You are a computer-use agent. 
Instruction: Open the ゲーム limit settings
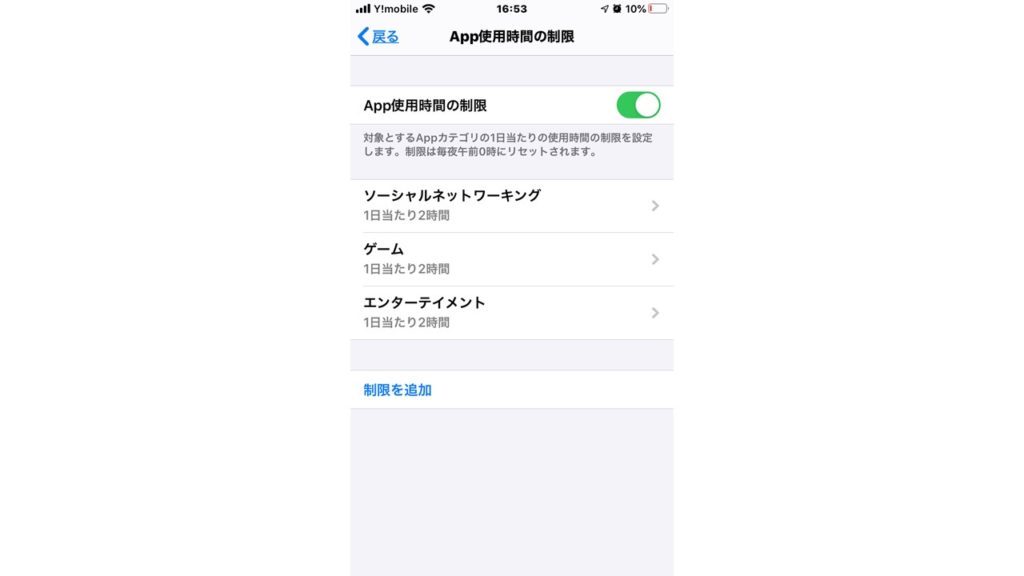(x=511, y=259)
